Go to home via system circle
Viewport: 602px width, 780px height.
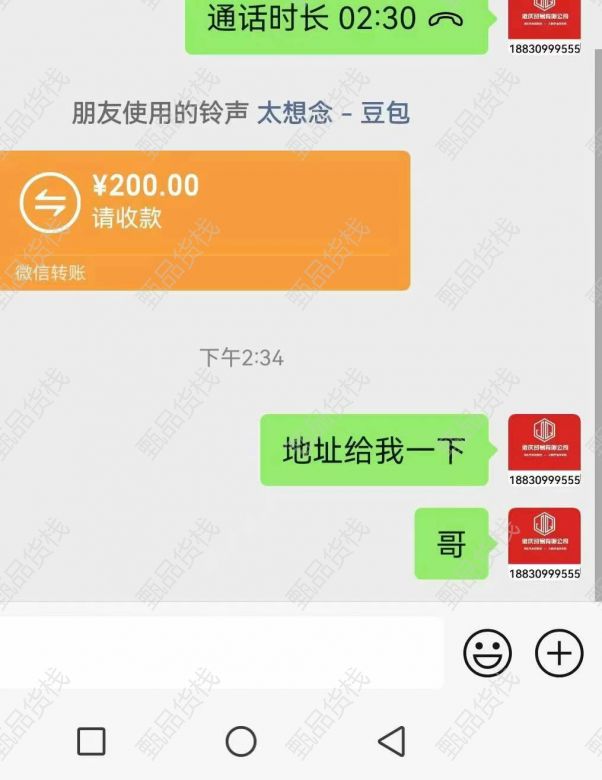click(241, 741)
